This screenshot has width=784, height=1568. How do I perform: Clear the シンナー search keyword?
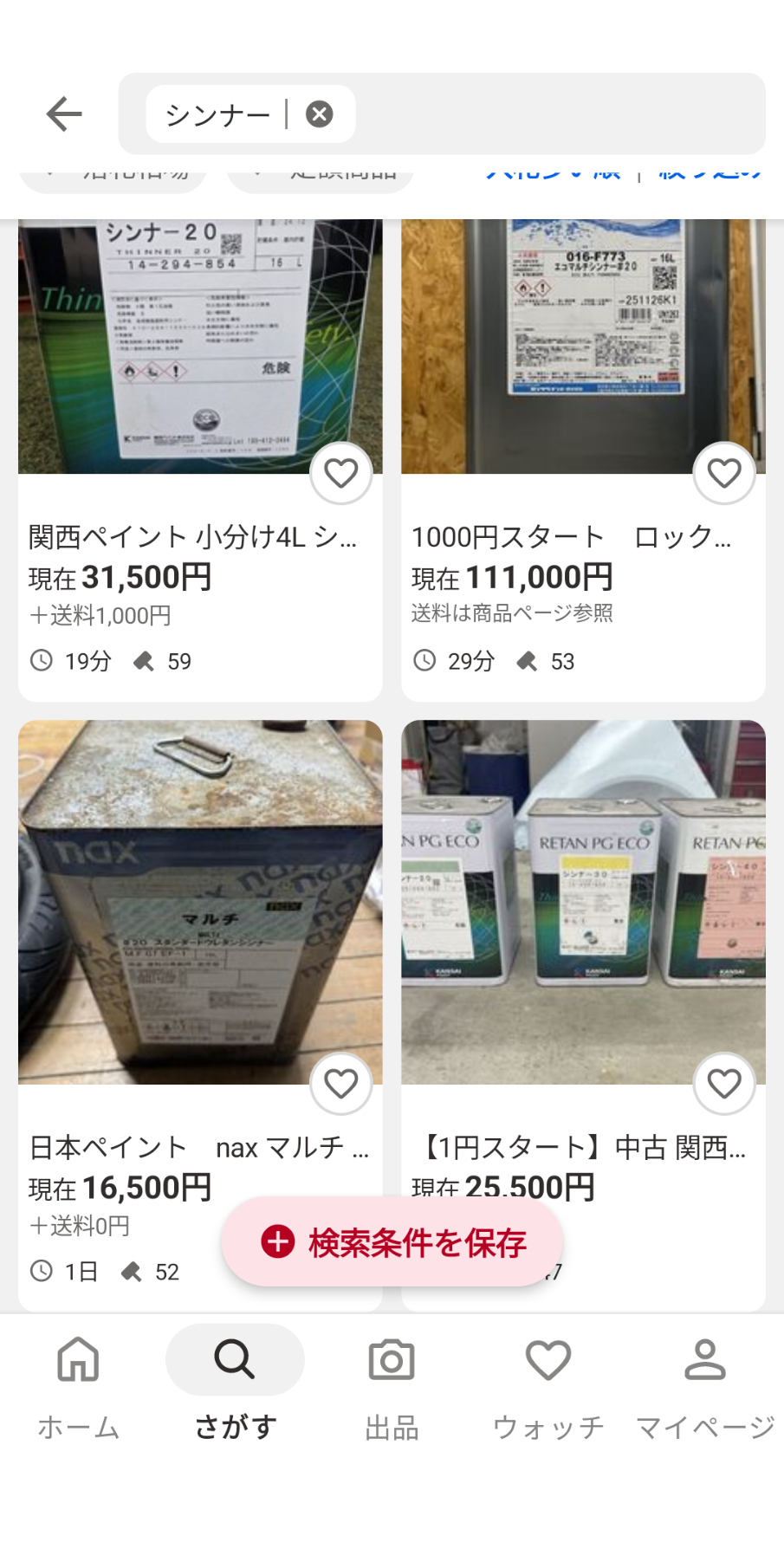pos(319,113)
